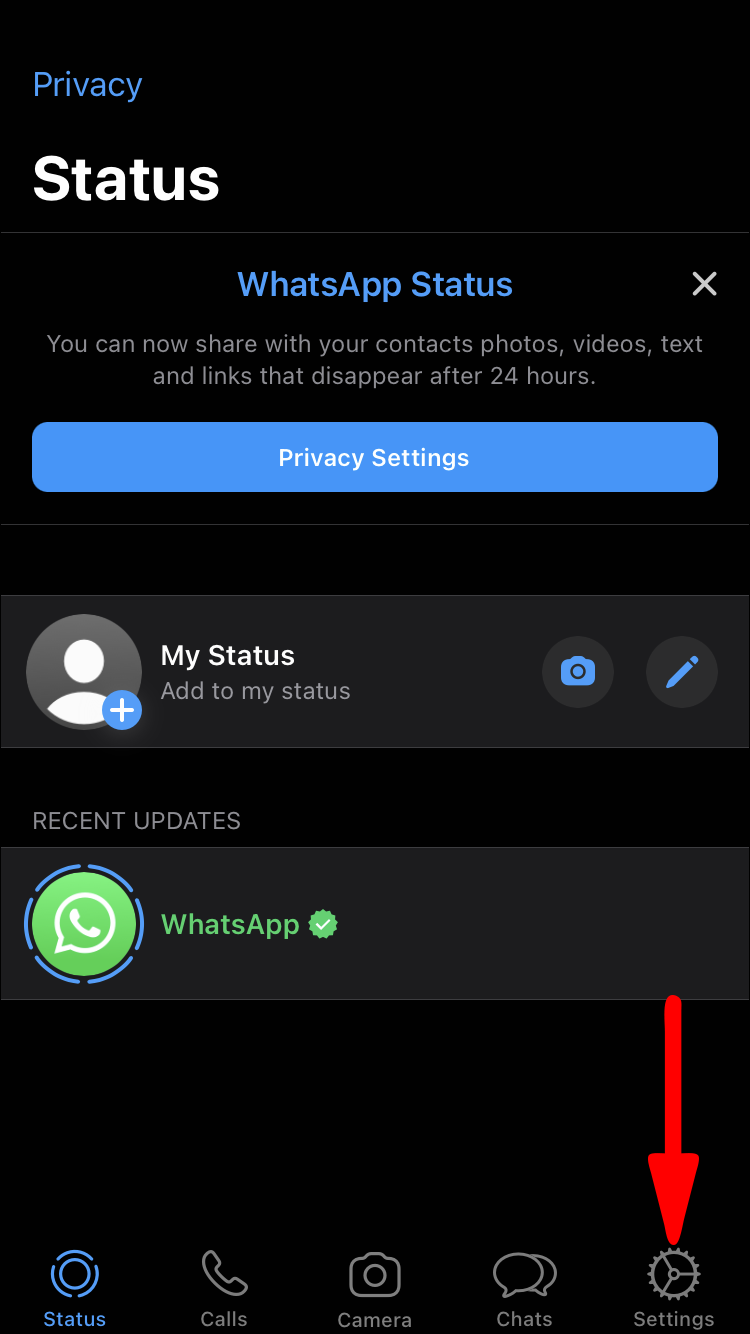Open the Privacy link at top
The height and width of the screenshot is (1334, 750).
(87, 85)
